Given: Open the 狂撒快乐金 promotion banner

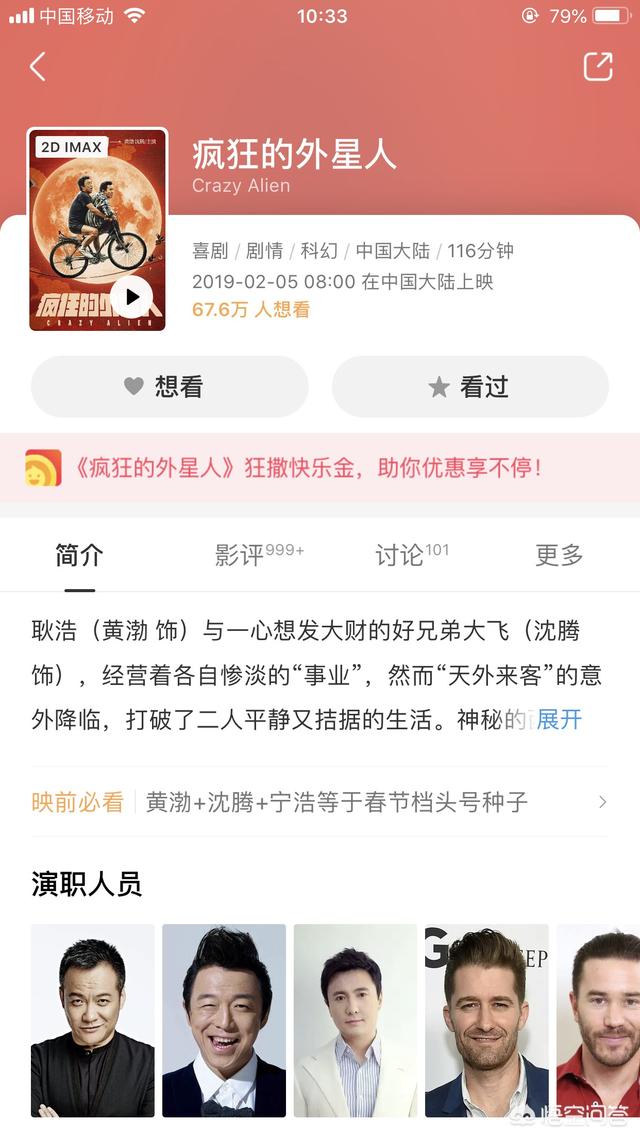Looking at the screenshot, I should tap(320, 467).
